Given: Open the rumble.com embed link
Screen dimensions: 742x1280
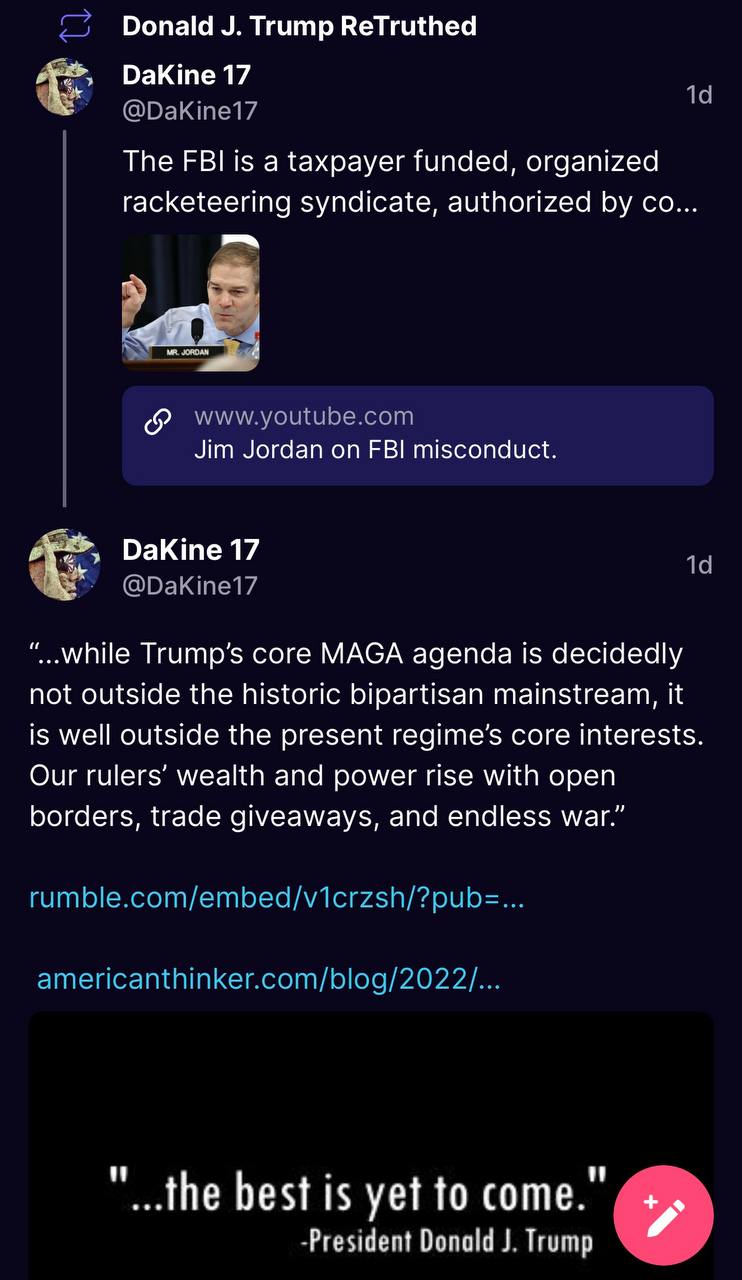Looking at the screenshot, I should (x=277, y=898).
